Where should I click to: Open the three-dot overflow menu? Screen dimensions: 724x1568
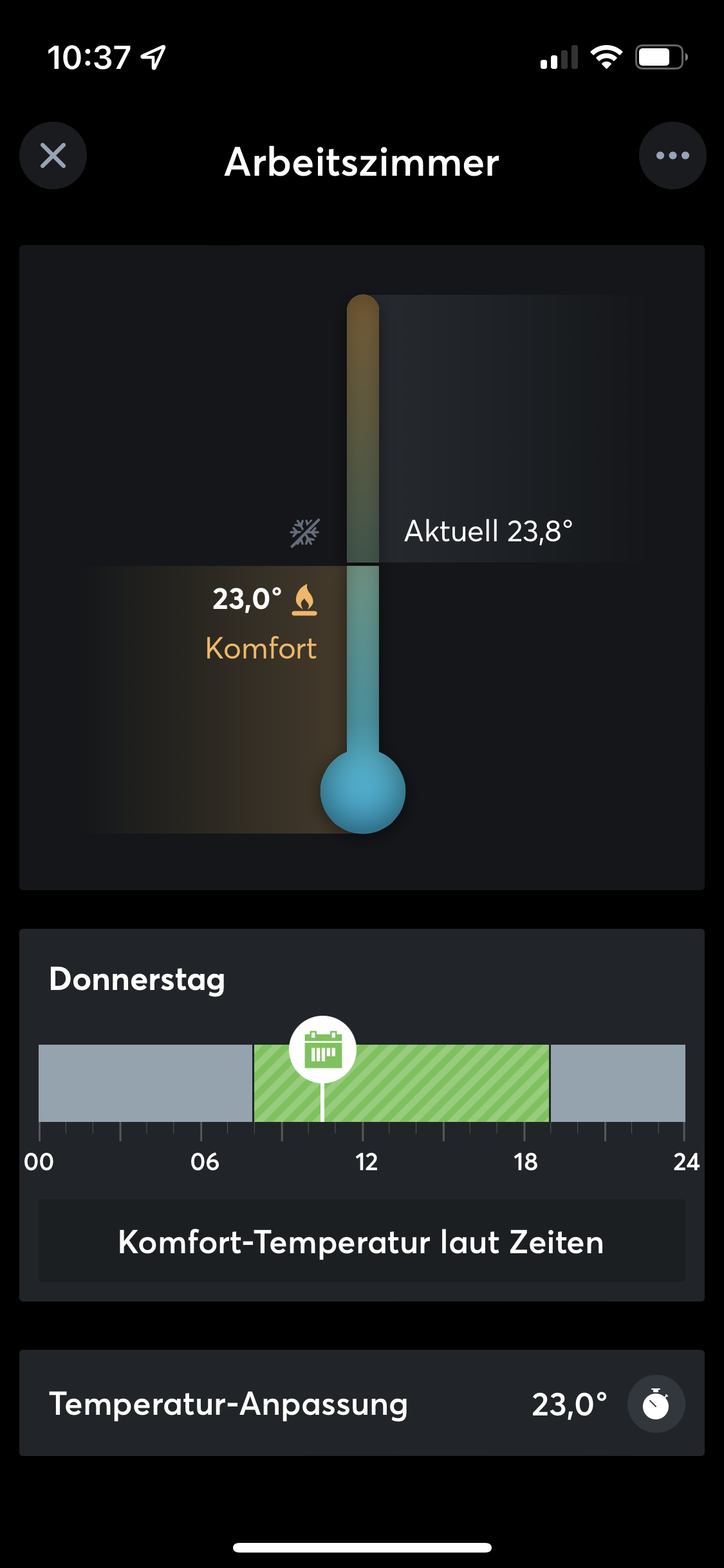click(673, 156)
